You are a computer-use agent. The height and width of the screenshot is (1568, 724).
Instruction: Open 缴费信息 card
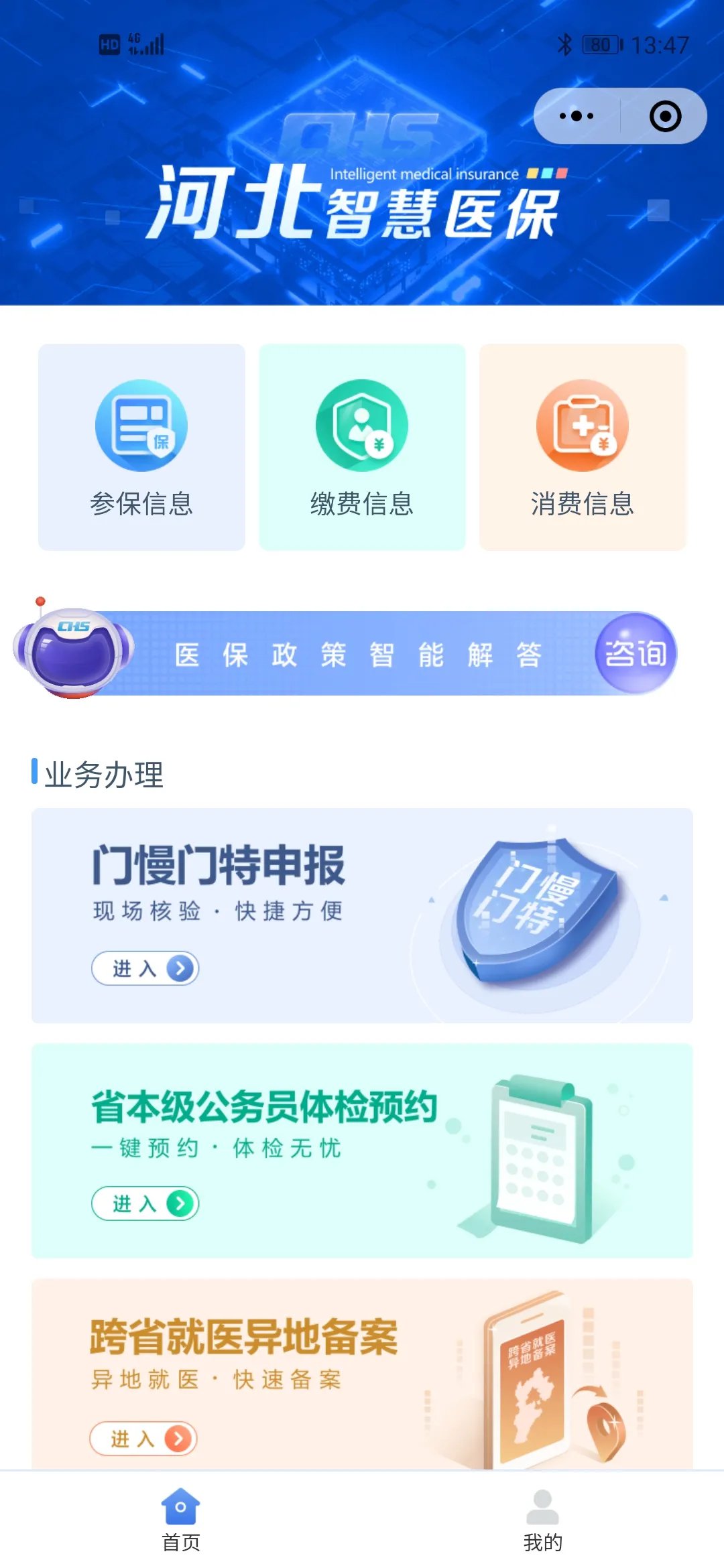[x=362, y=447]
